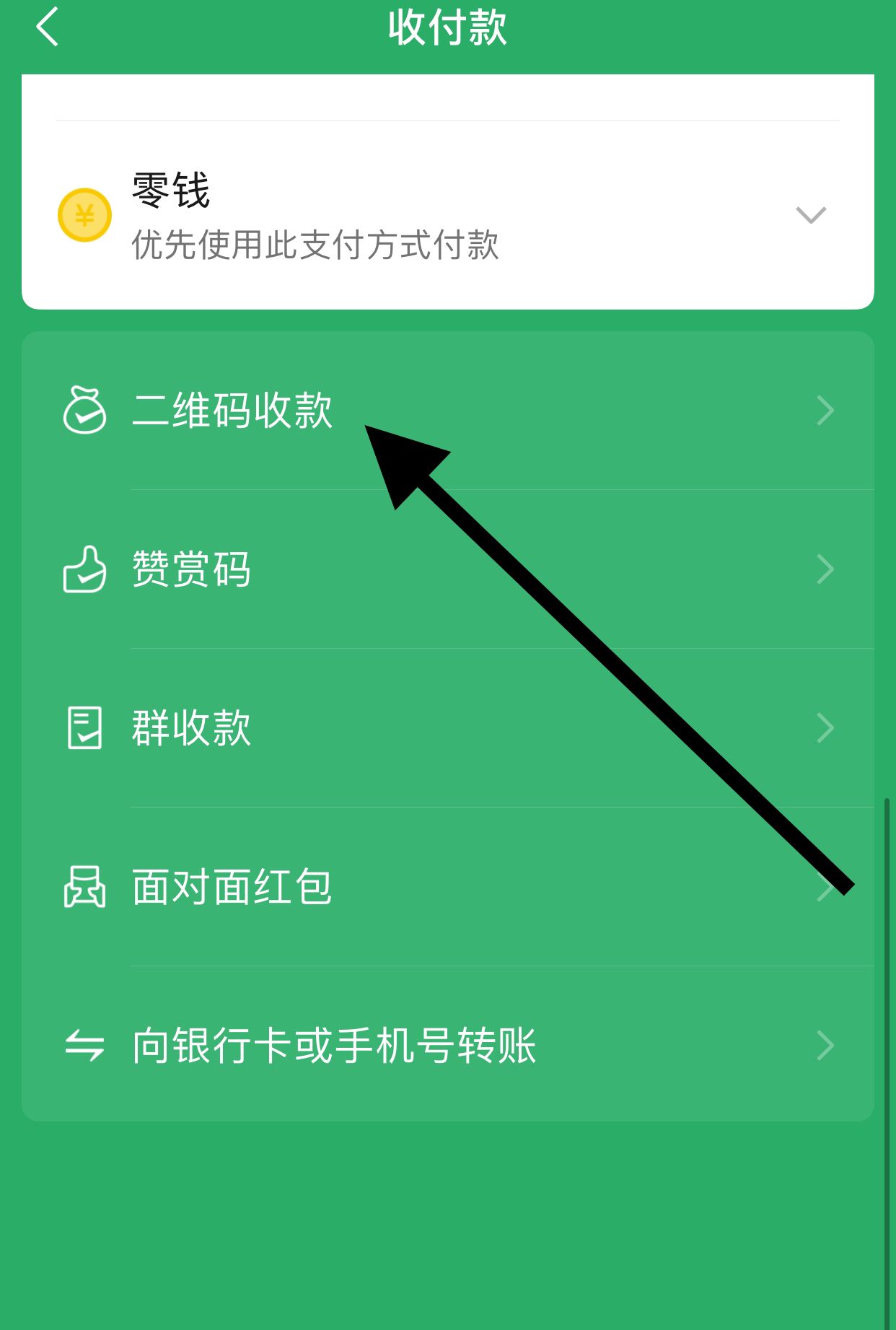Tap the thumbs-up icon for 赞赏码
Viewport: 896px width, 1330px height.
pyautogui.click(x=84, y=570)
